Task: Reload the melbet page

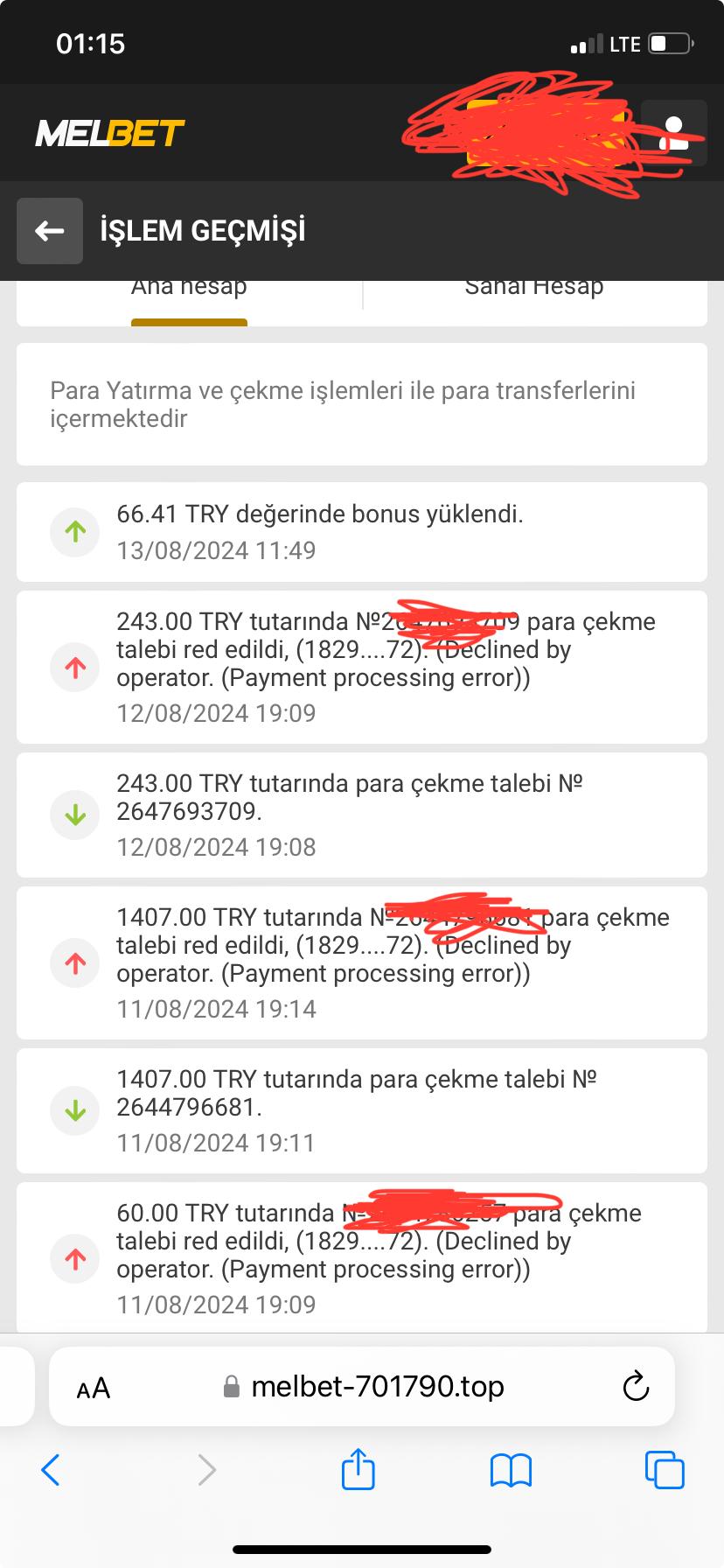Action: point(636,1387)
